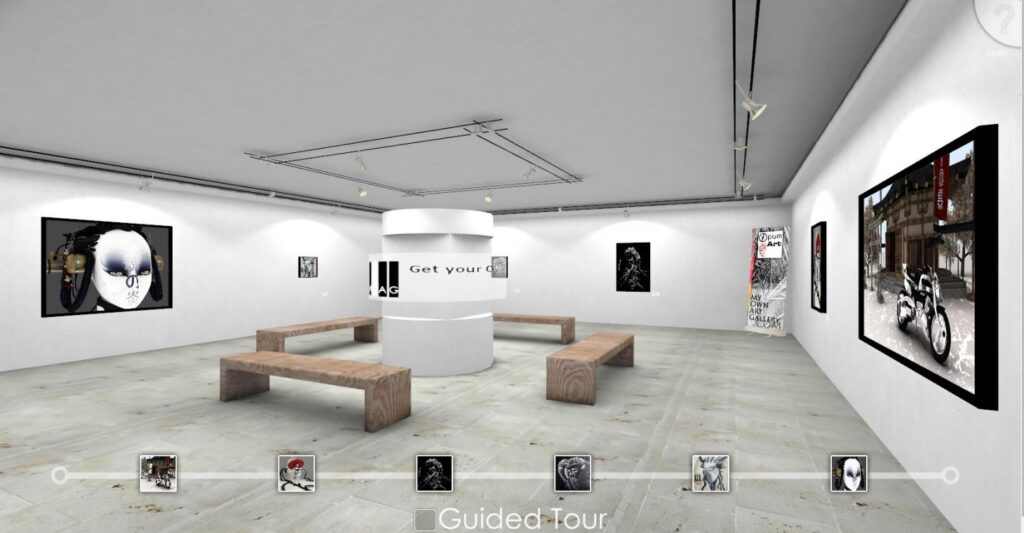Enable the Guided Tour checkbox
The image size is (1024, 533).
(x=425, y=520)
